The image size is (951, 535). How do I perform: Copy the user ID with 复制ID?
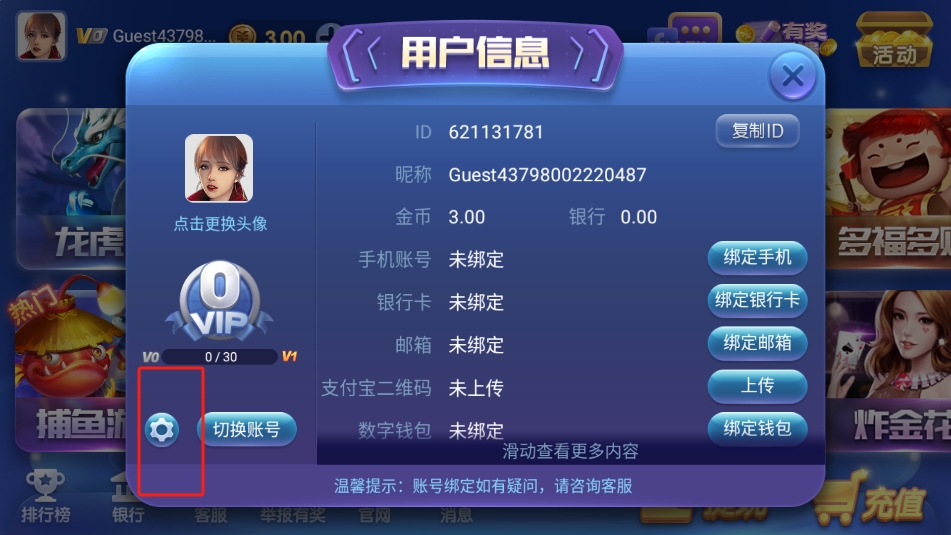point(757,131)
